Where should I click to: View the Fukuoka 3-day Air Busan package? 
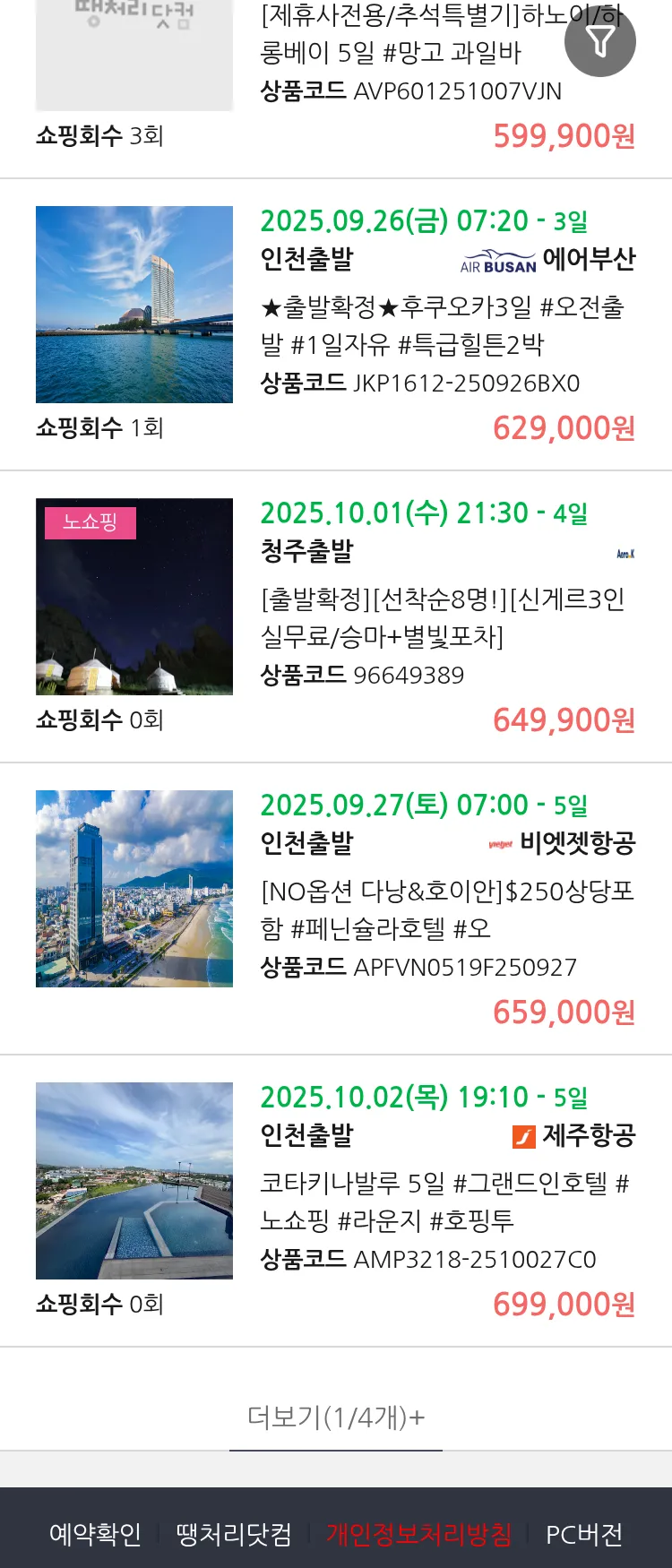pyautogui.click(x=444, y=325)
